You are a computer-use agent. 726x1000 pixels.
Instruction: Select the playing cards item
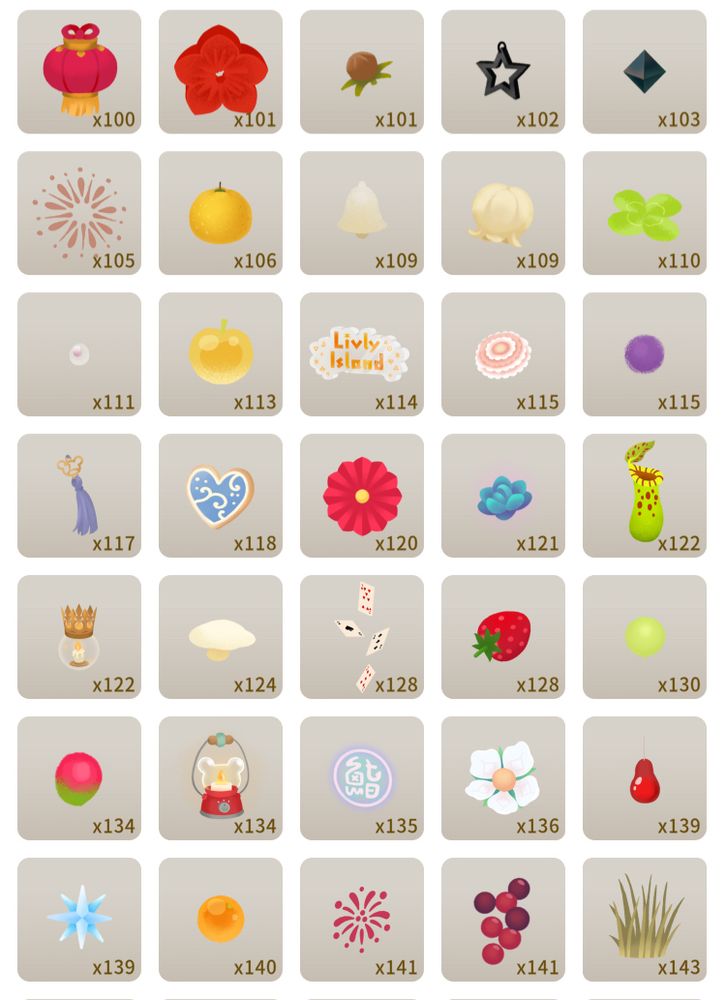coord(362,637)
